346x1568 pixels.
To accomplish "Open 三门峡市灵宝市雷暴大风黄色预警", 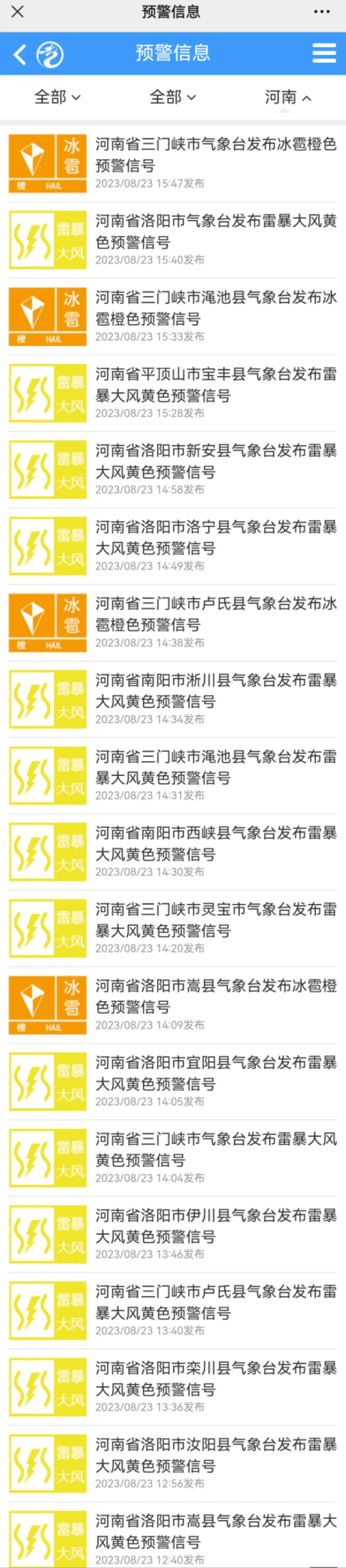I will [x=216, y=920].
